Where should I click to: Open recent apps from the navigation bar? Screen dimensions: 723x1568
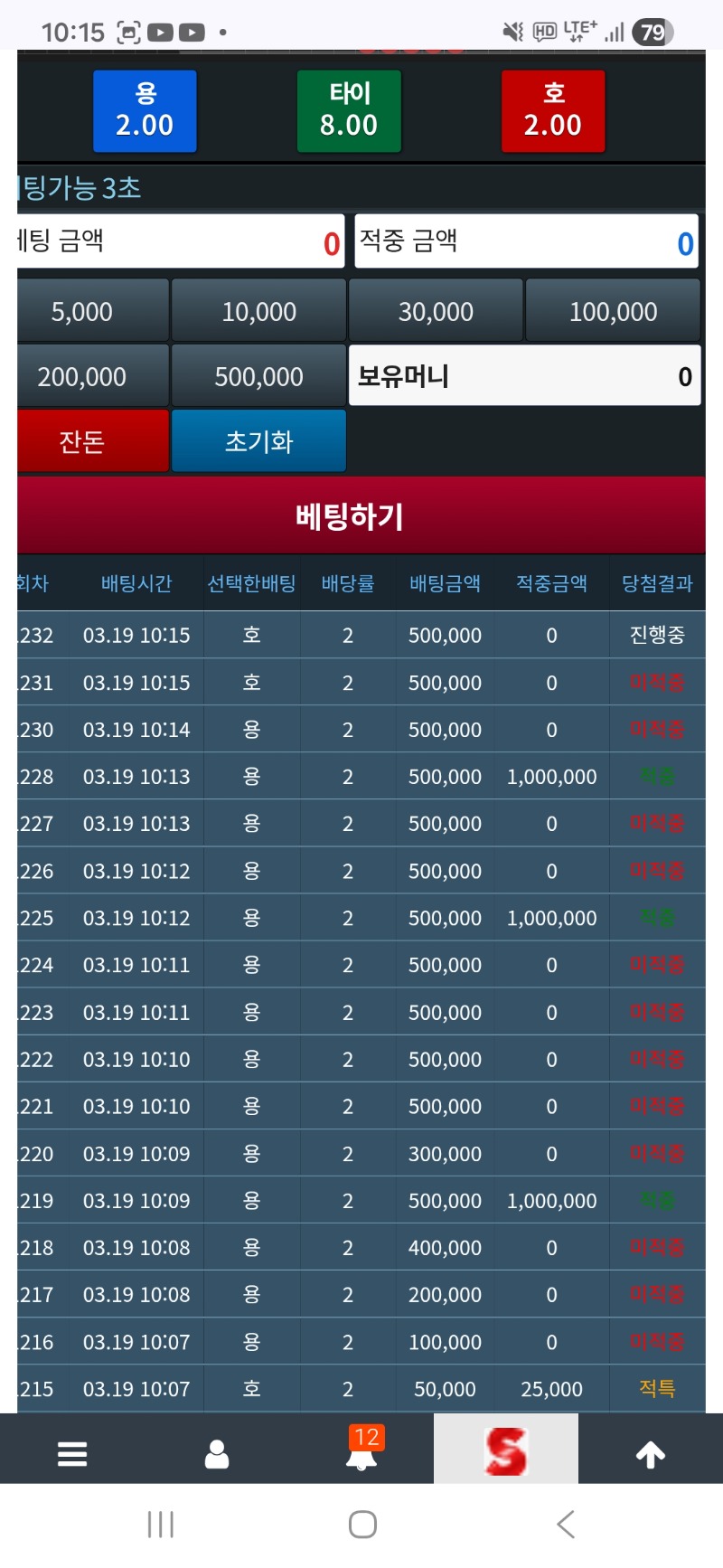click(x=161, y=1525)
